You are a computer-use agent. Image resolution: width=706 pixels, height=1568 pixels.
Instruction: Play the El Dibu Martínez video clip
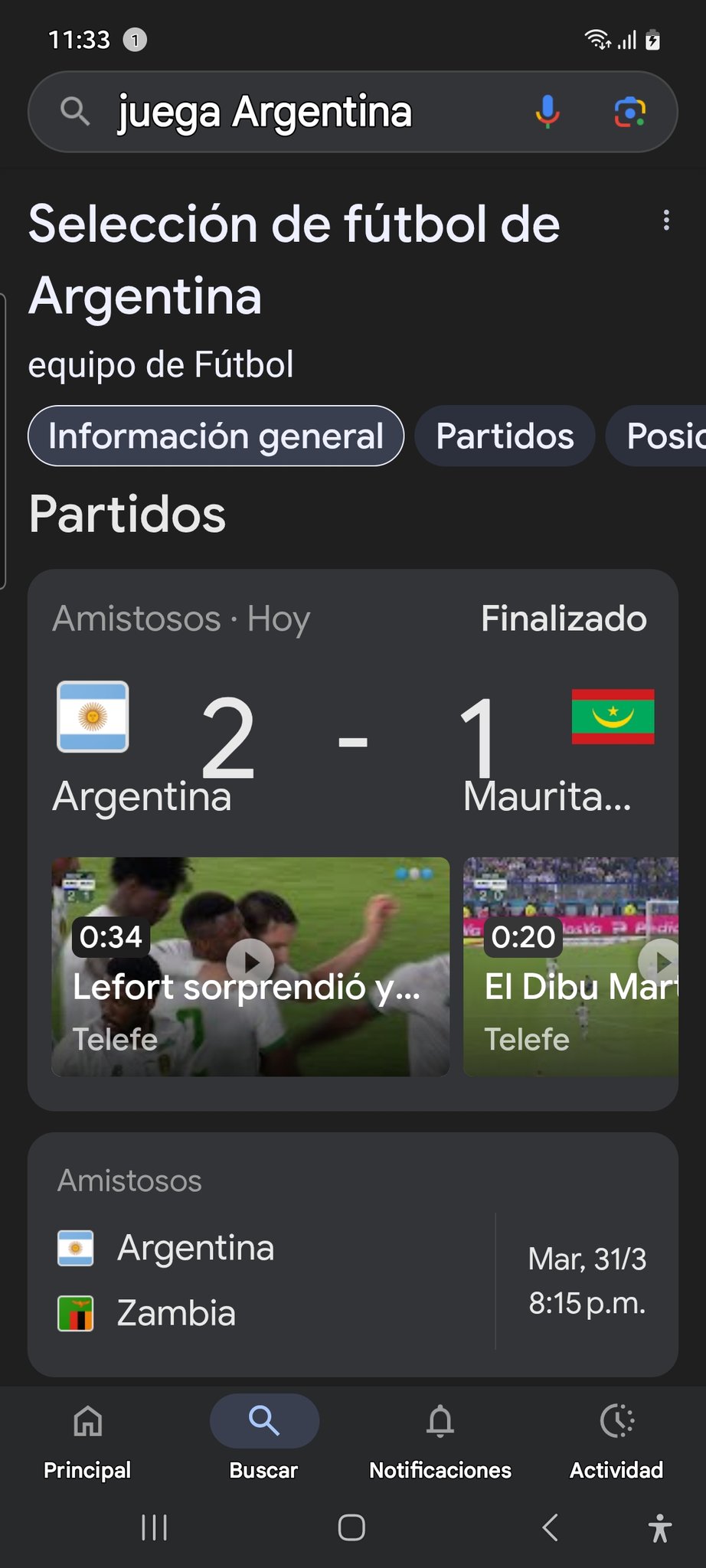(571, 966)
